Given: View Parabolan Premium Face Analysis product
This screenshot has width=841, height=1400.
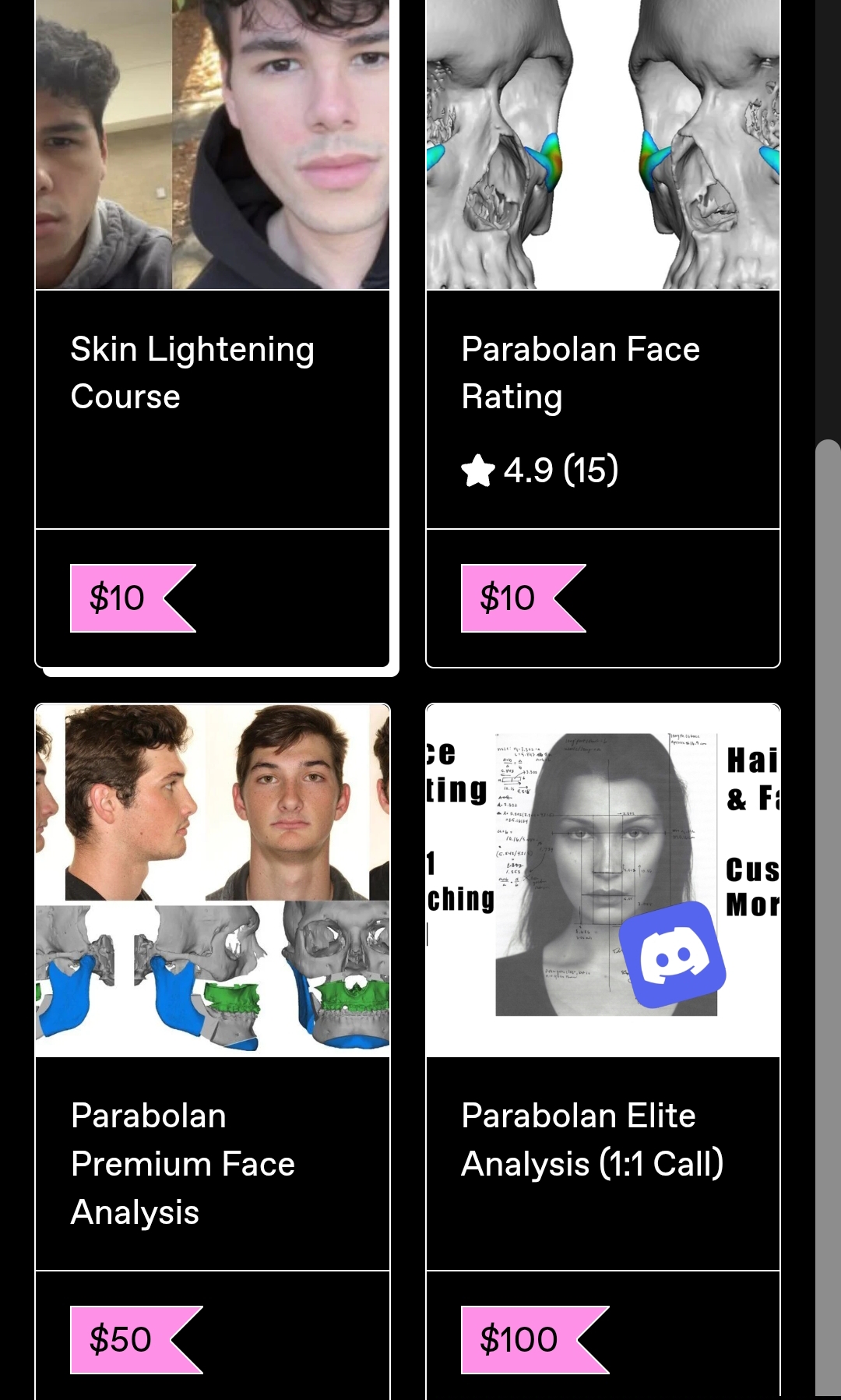Looking at the screenshot, I should 183,1163.
